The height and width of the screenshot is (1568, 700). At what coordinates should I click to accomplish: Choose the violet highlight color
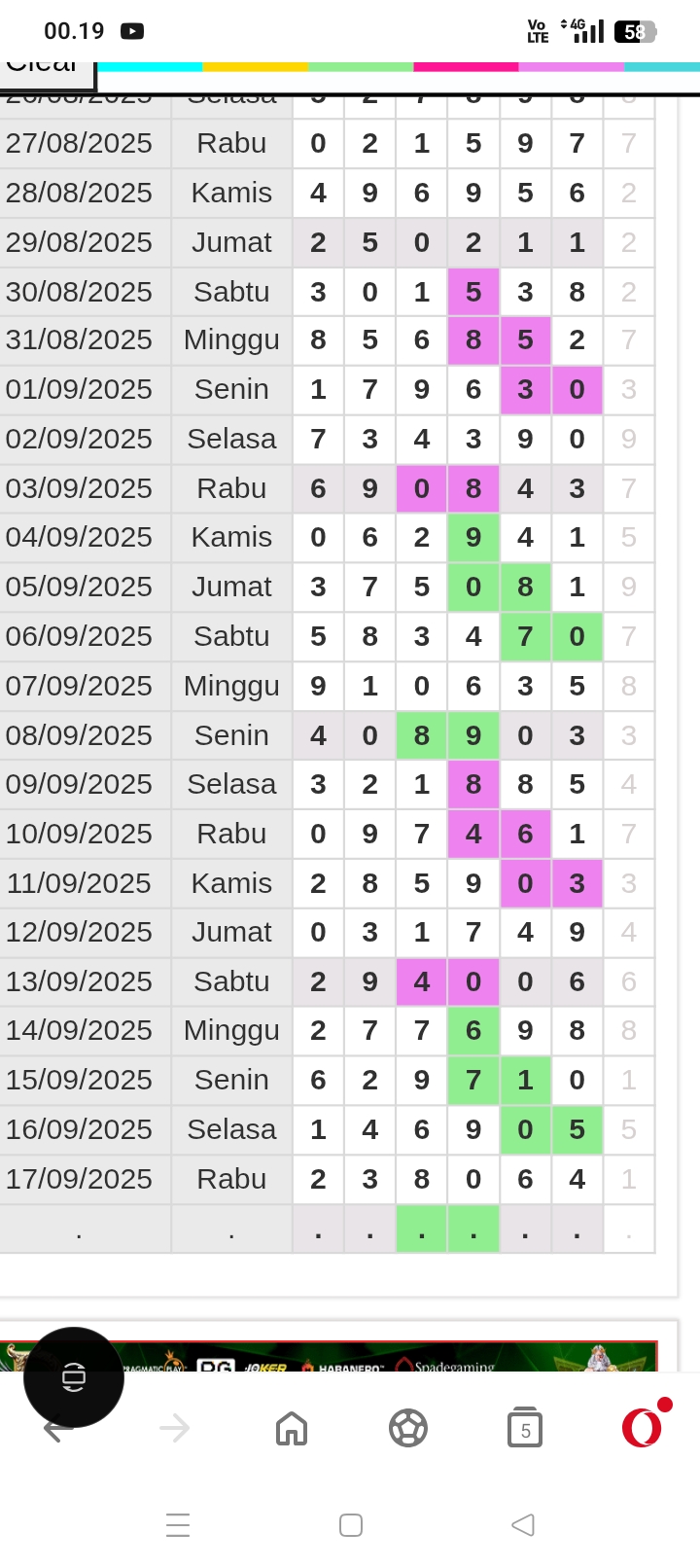pos(571,67)
